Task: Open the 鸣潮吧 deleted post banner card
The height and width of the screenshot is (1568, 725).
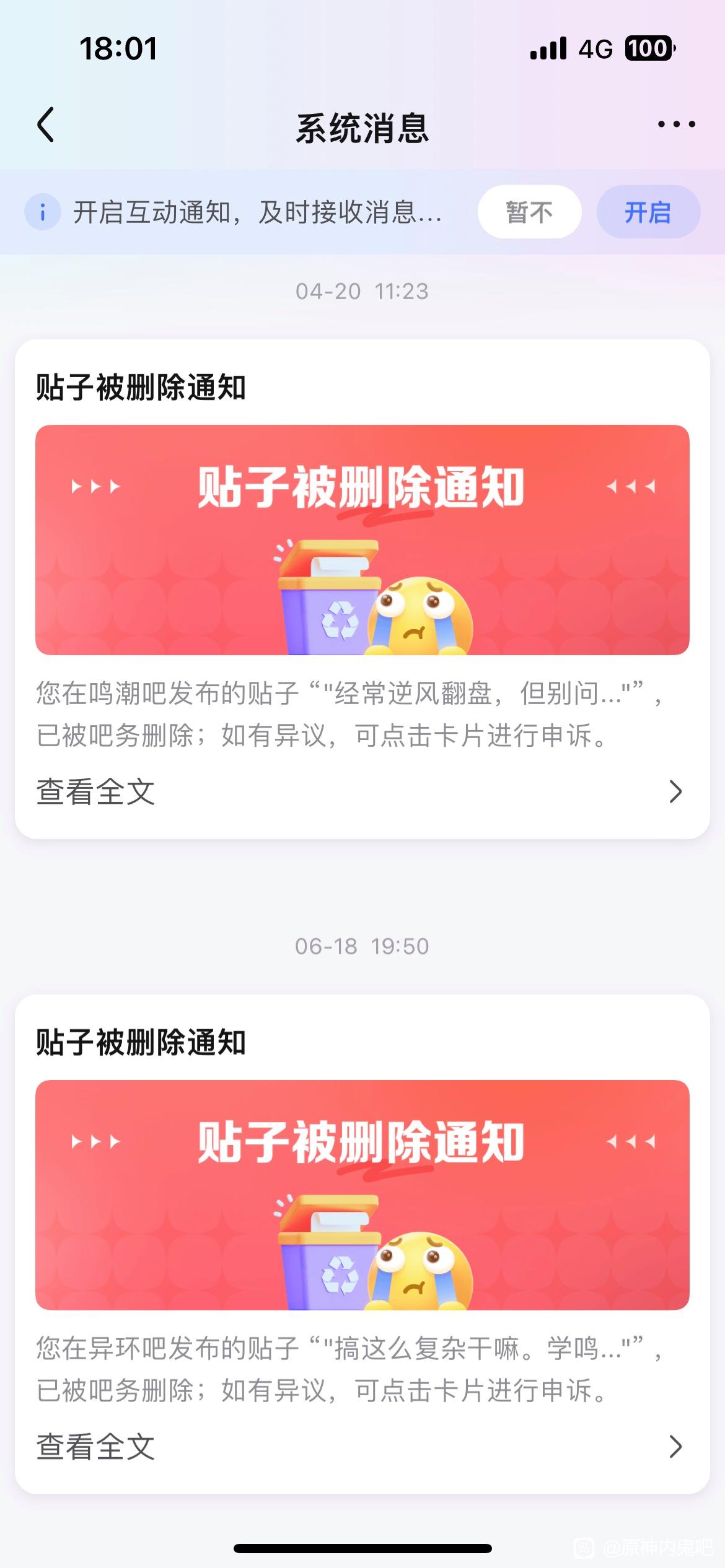Action: (362, 539)
